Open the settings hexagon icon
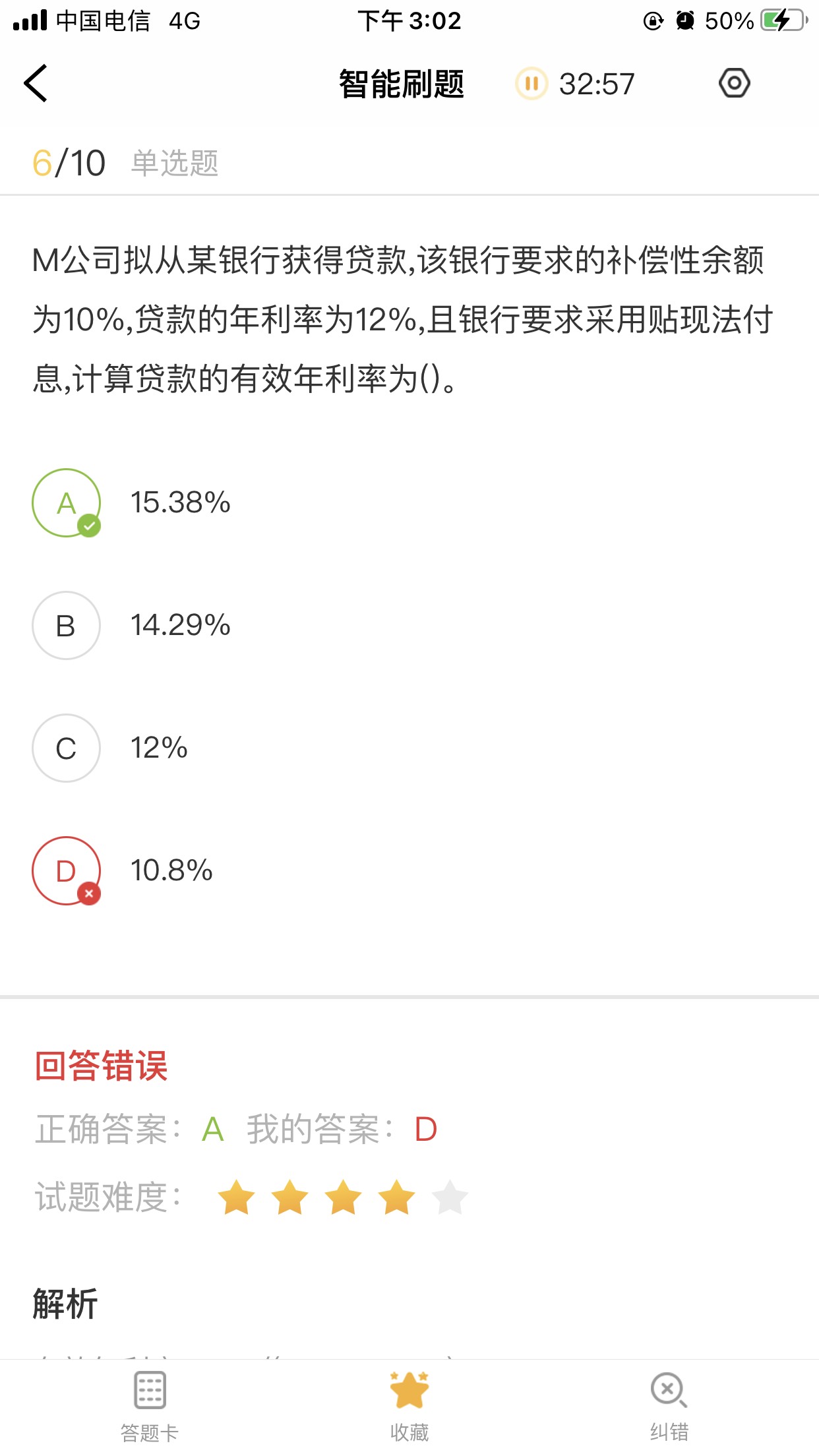Screen dimensions: 819x1456 [734, 83]
